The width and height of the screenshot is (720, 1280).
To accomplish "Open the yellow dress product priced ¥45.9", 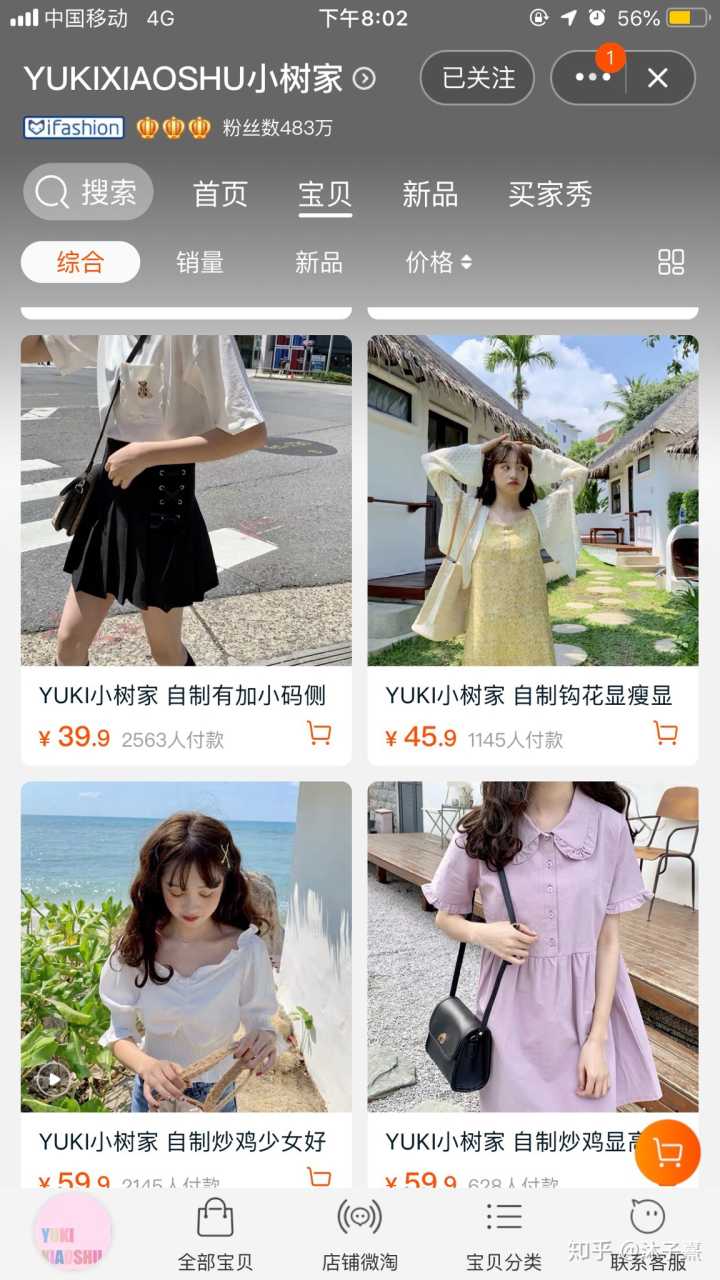I will (x=532, y=500).
